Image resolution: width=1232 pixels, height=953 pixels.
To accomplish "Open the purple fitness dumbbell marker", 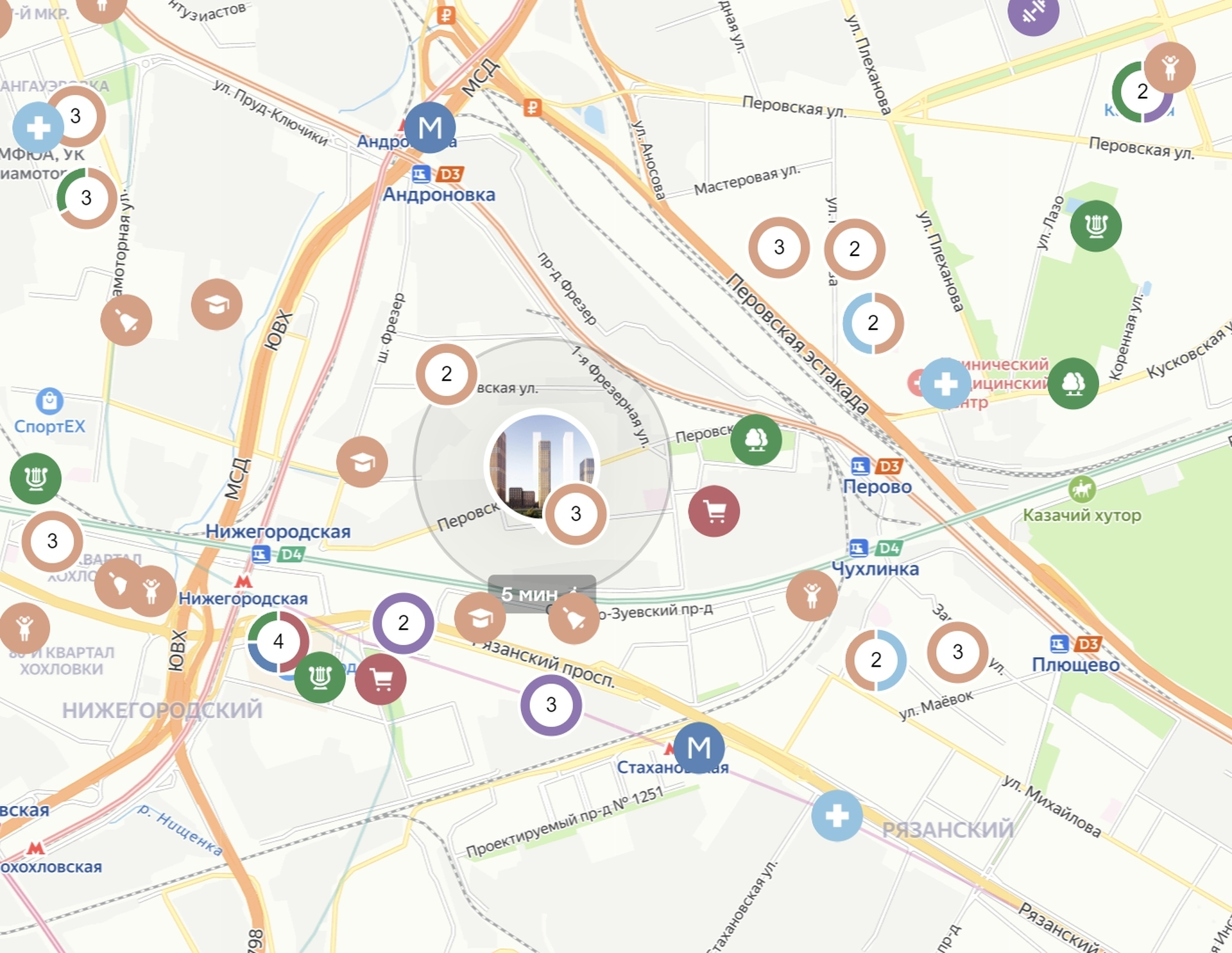I will pyautogui.click(x=1032, y=12).
